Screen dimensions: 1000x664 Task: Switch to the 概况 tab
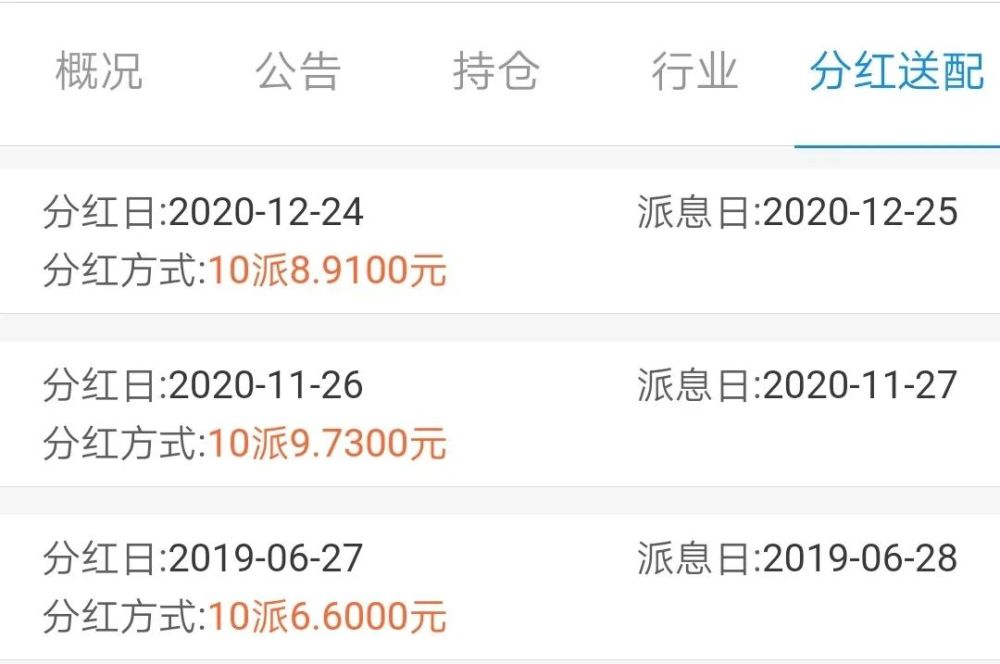point(99,73)
